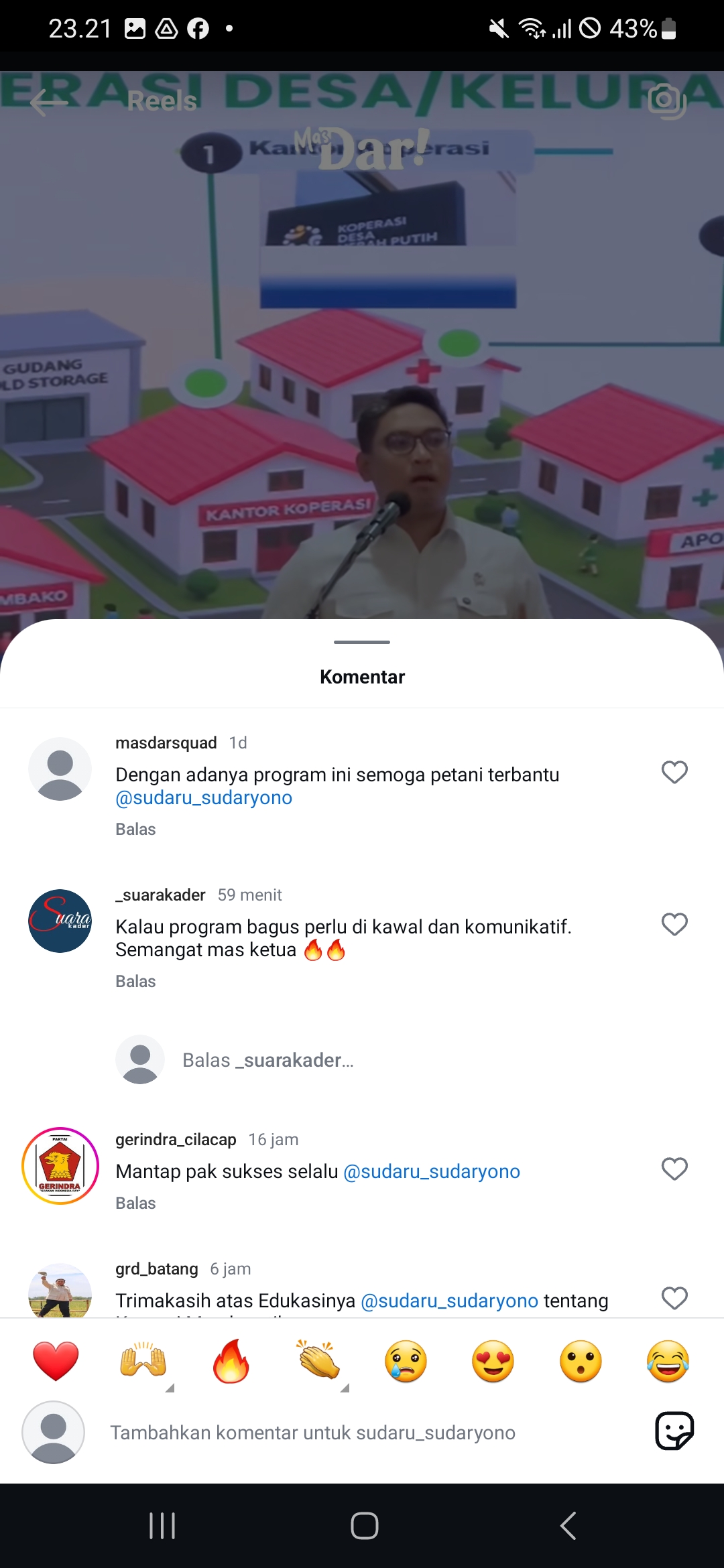Open the sticker/GIF picker icon
Image resolution: width=724 pixels, height=1568 pixels.
(674, 1431)
